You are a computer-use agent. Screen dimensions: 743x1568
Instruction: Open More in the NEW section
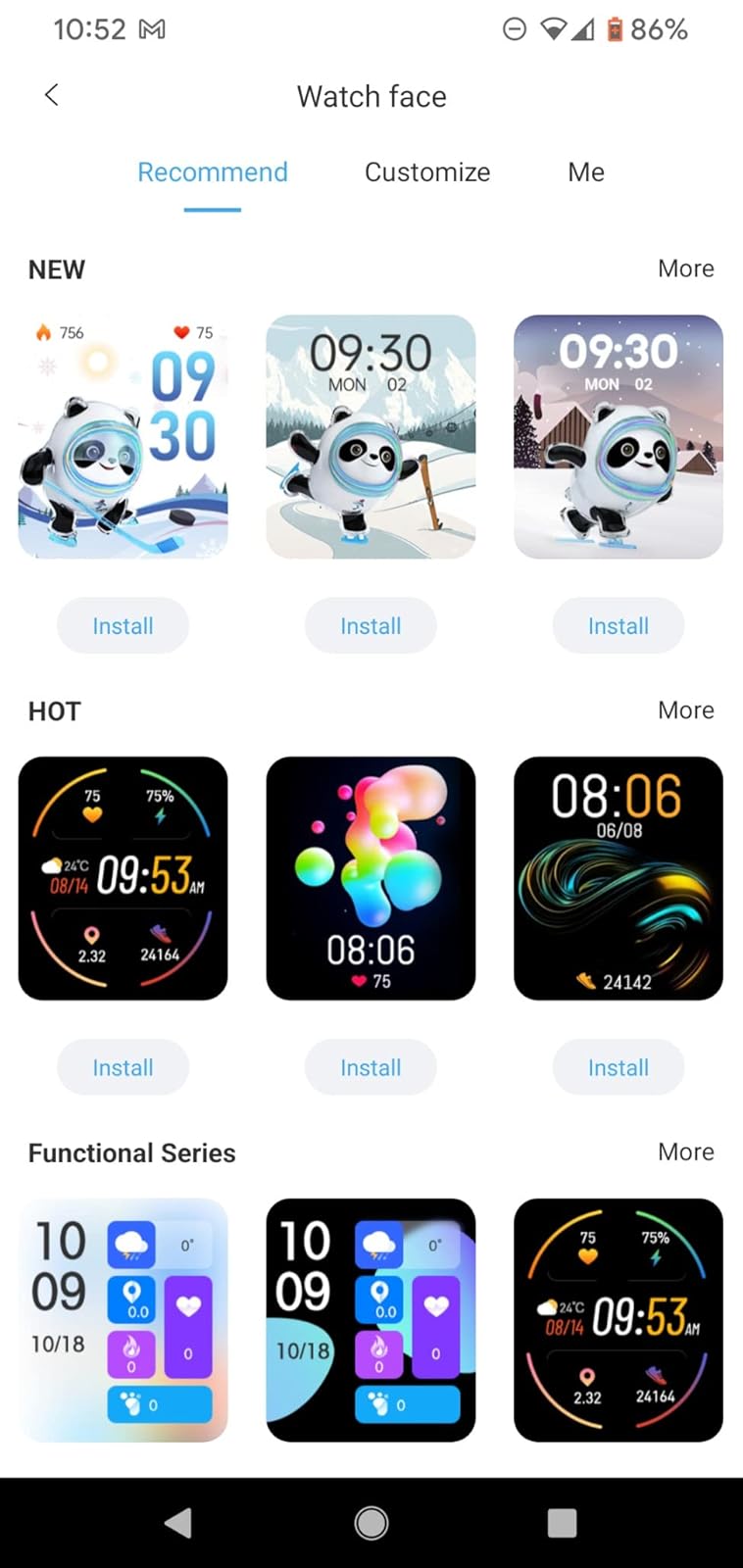click(685, 269)
